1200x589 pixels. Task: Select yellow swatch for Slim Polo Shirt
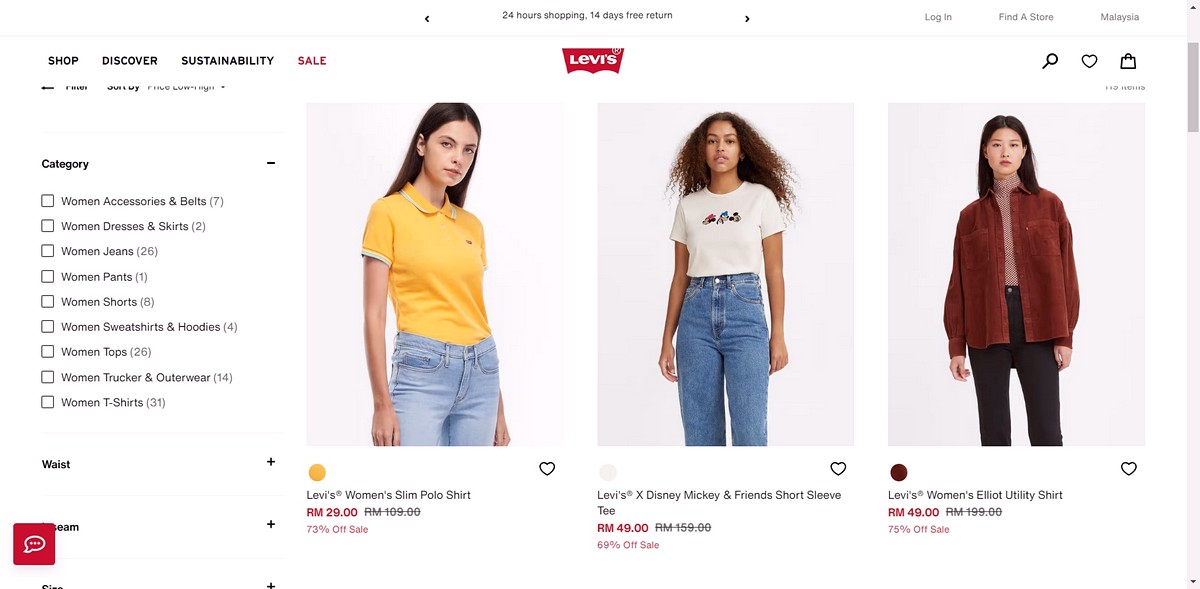[317, 472]
